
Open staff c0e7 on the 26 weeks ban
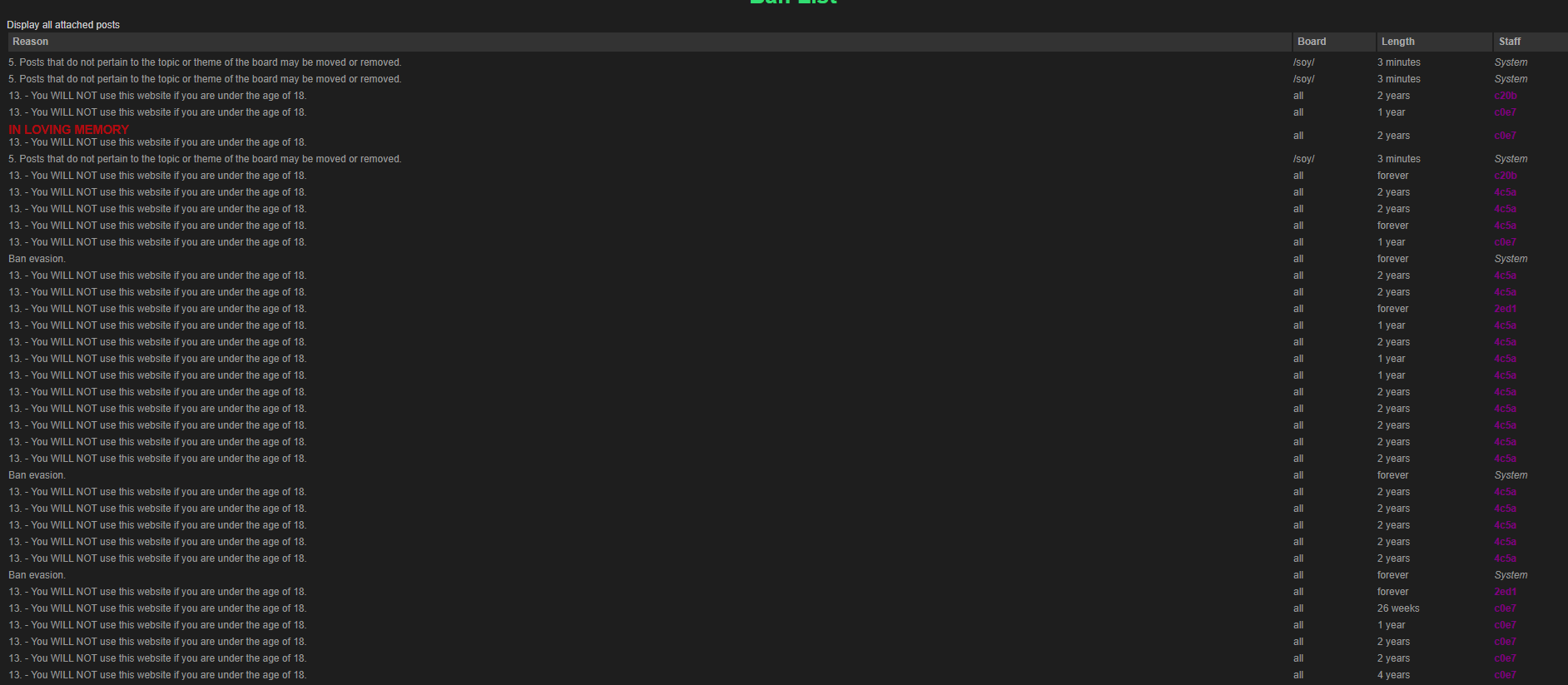click(1505, 608)
